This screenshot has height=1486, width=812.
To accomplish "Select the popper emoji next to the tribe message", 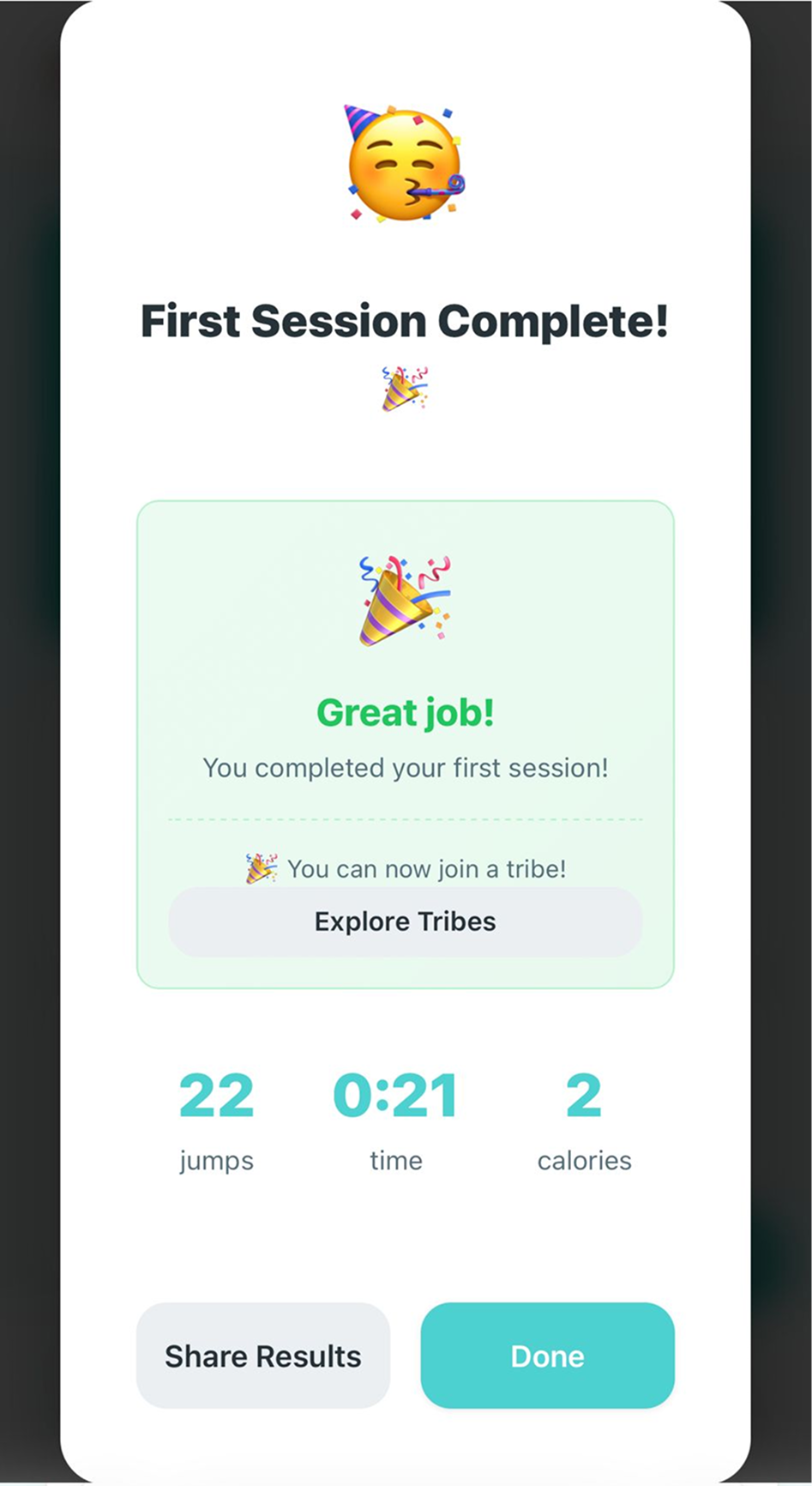I will point(258,867).
